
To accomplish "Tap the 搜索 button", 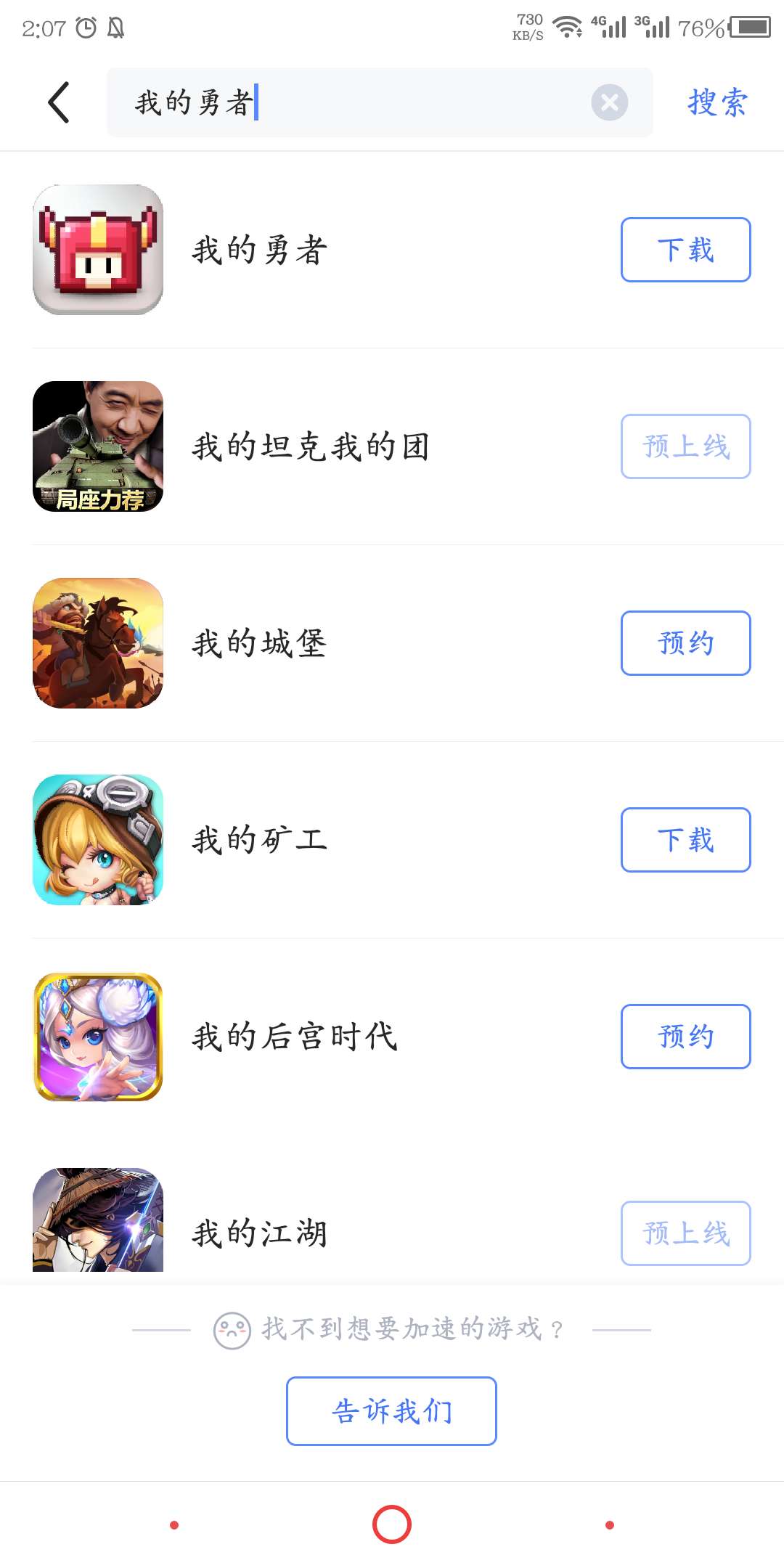I will tap(717, 102).
